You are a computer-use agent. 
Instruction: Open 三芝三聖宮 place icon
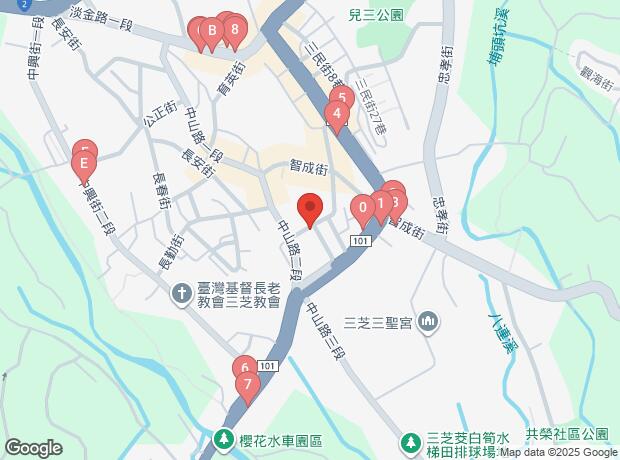tap(427, 322)
